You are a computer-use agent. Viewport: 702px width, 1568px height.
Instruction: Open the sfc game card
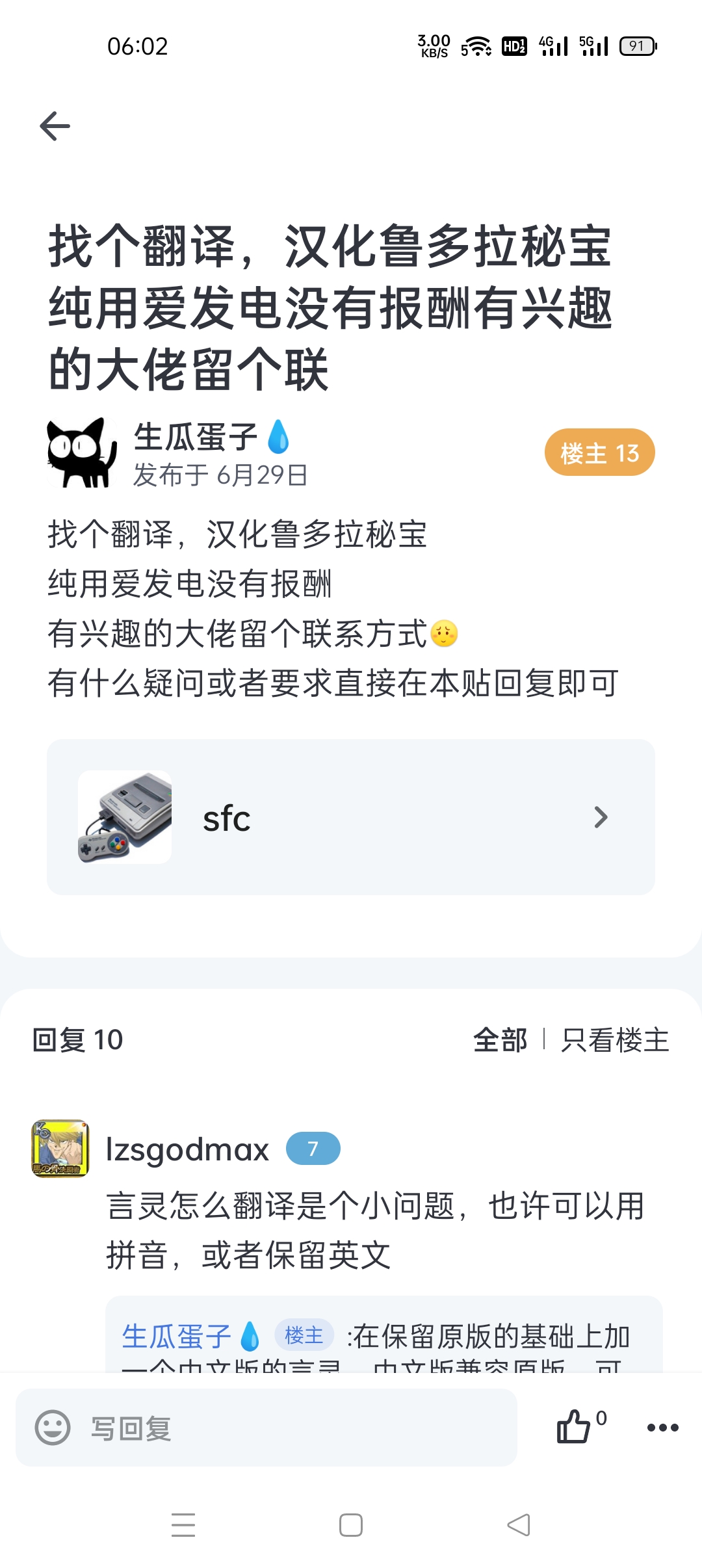click(x=351, y=817)
